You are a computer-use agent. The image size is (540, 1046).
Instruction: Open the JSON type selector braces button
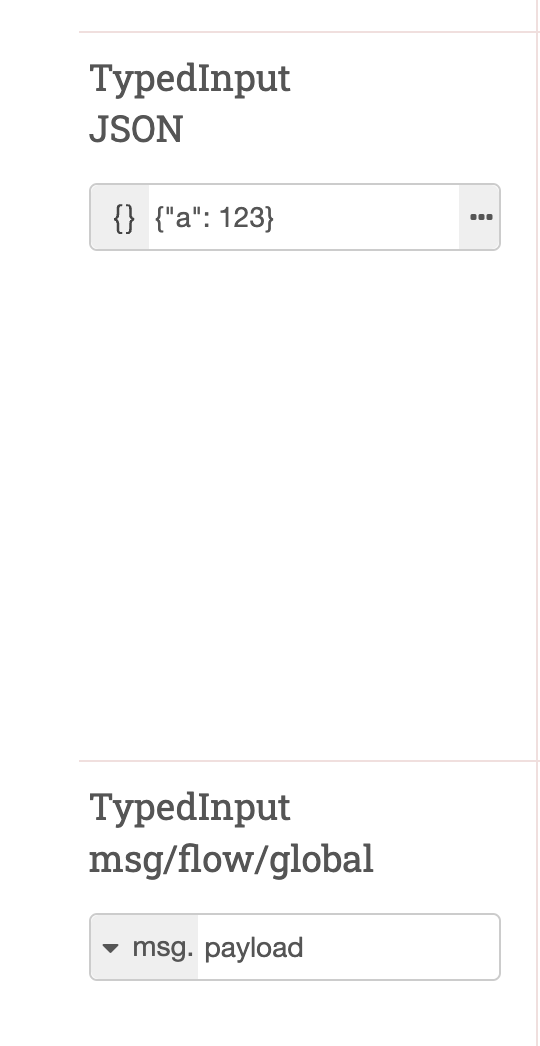tap(120, 217)
